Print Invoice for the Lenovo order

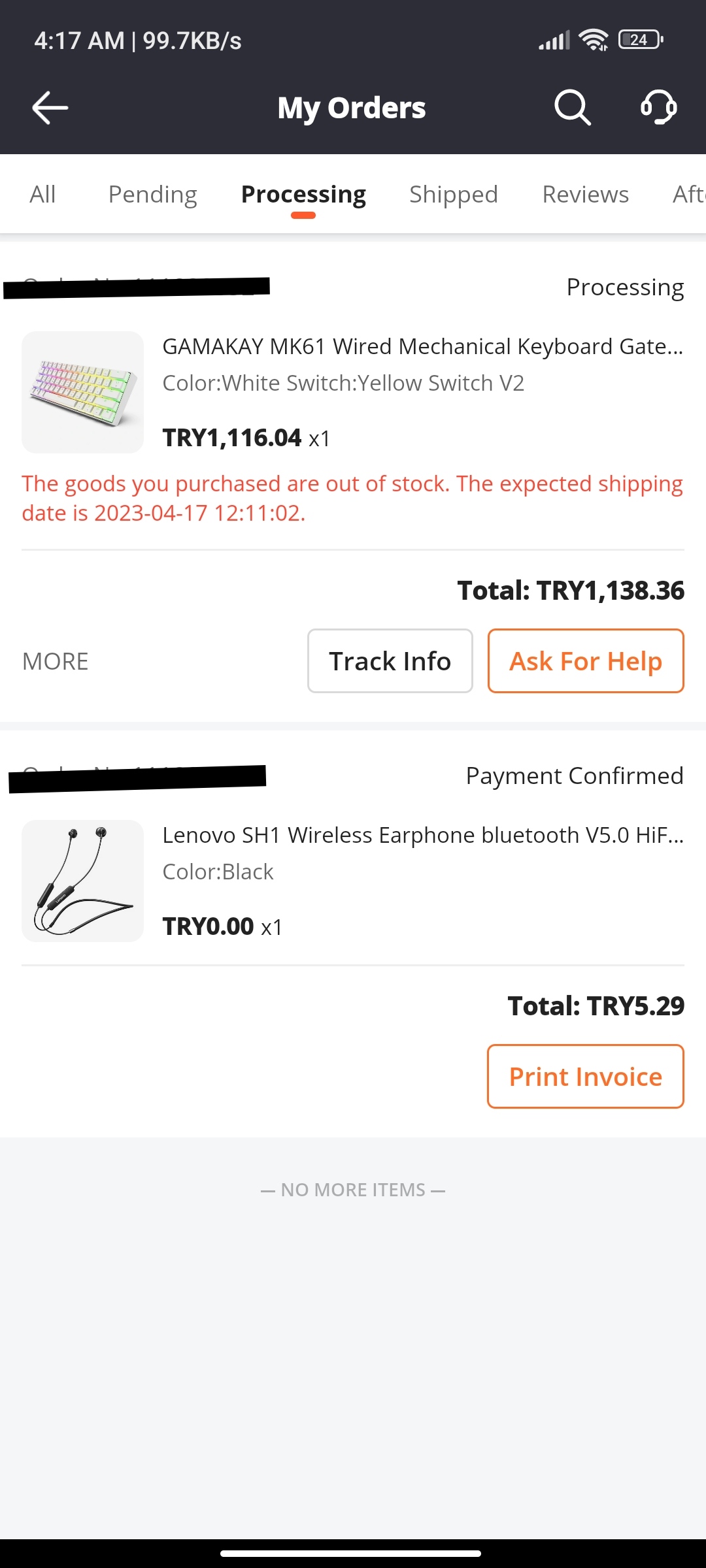(x=585, y=1077)
